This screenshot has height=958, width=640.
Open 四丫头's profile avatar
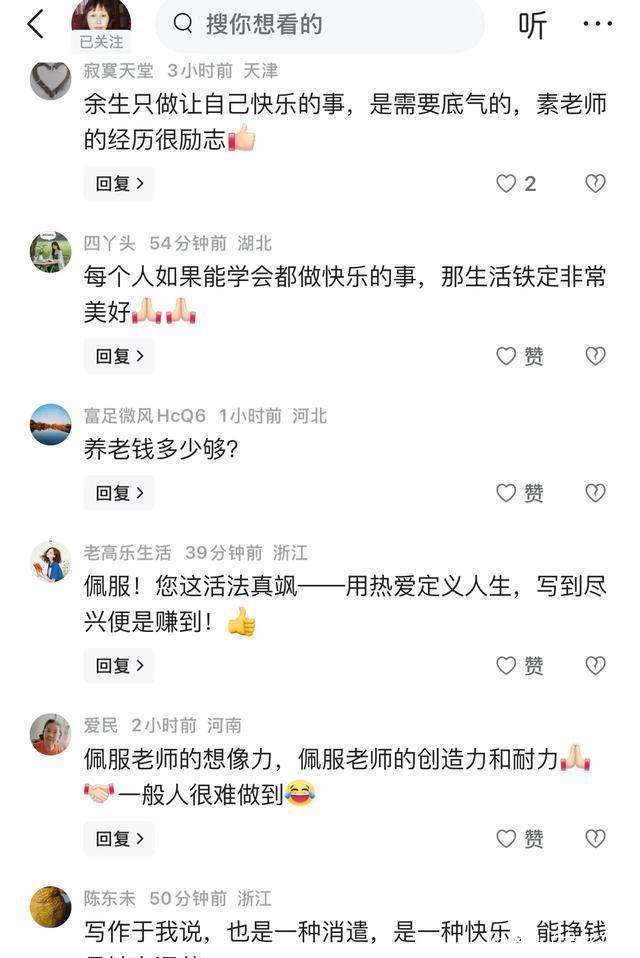tap(50, 252)
